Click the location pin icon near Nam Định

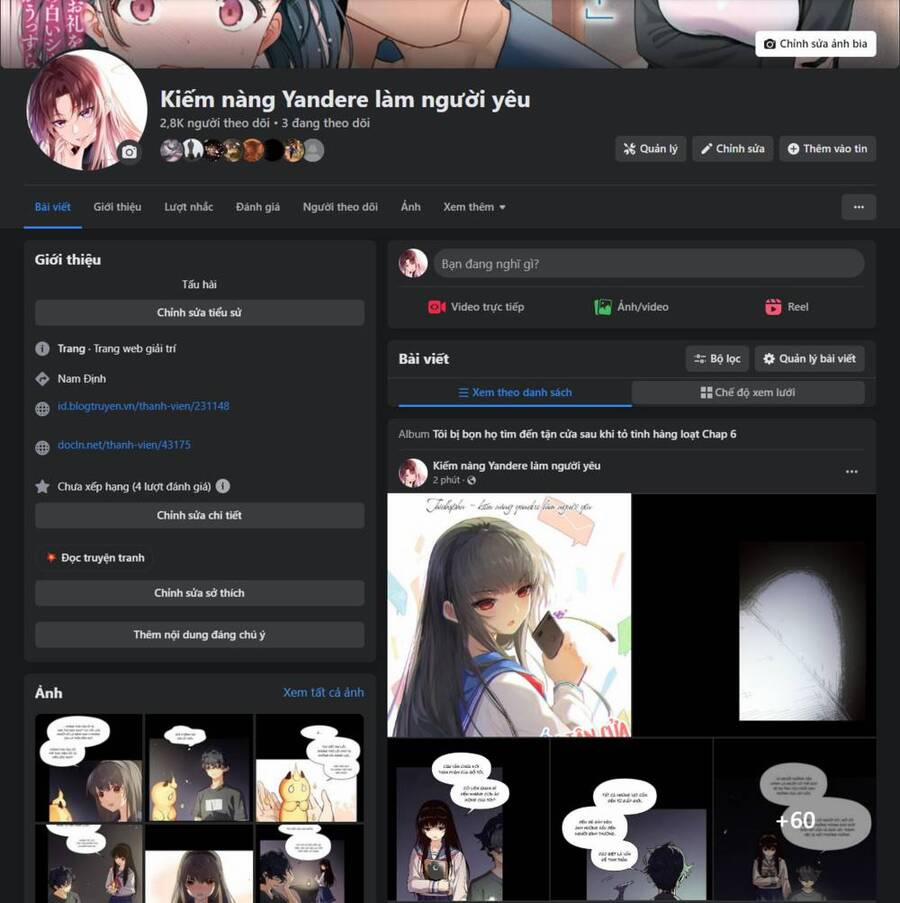coord(42,378)
